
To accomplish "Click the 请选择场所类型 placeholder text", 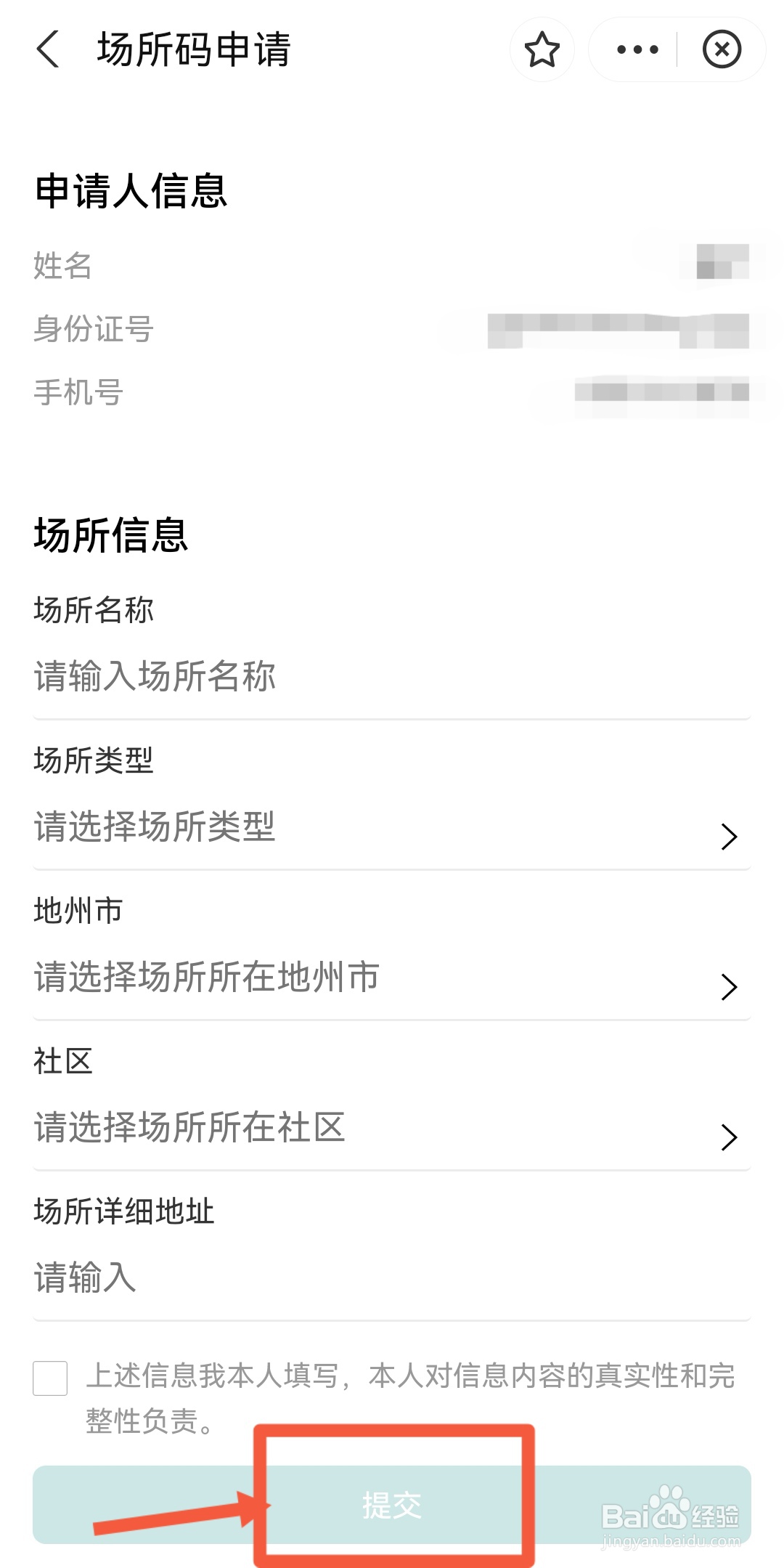I will pyautogui.click(x=154, y=828).
